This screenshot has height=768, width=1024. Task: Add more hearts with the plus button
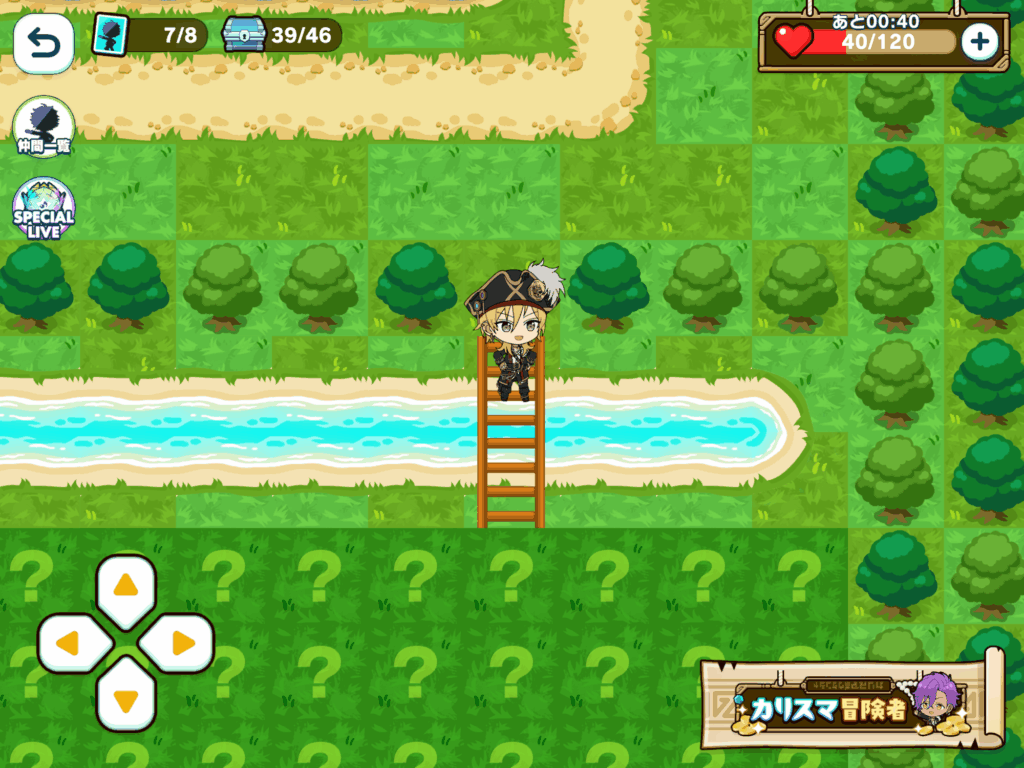tap(979, 42)
